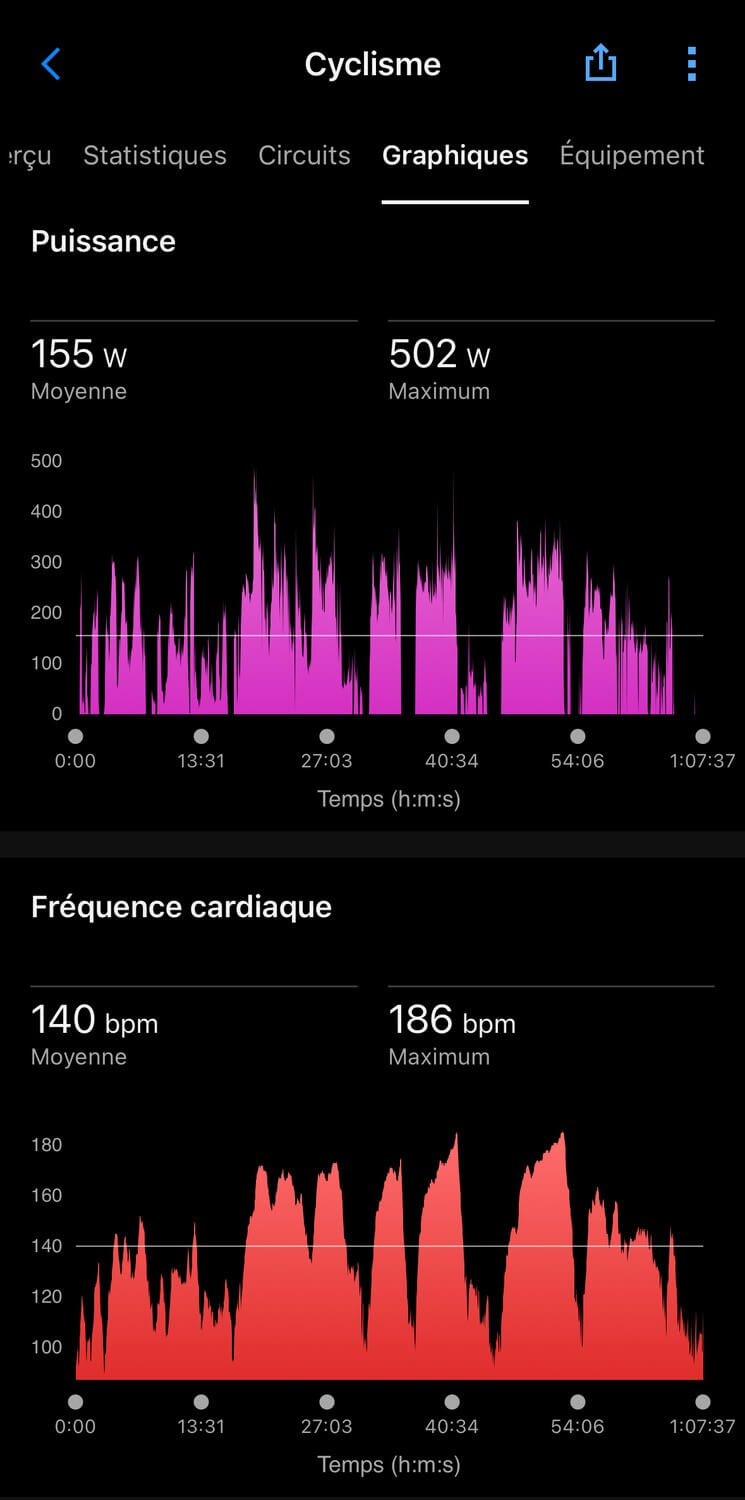Open the Circuits tab
This screenshot has height=1500, width=745.
click(304, 155)
